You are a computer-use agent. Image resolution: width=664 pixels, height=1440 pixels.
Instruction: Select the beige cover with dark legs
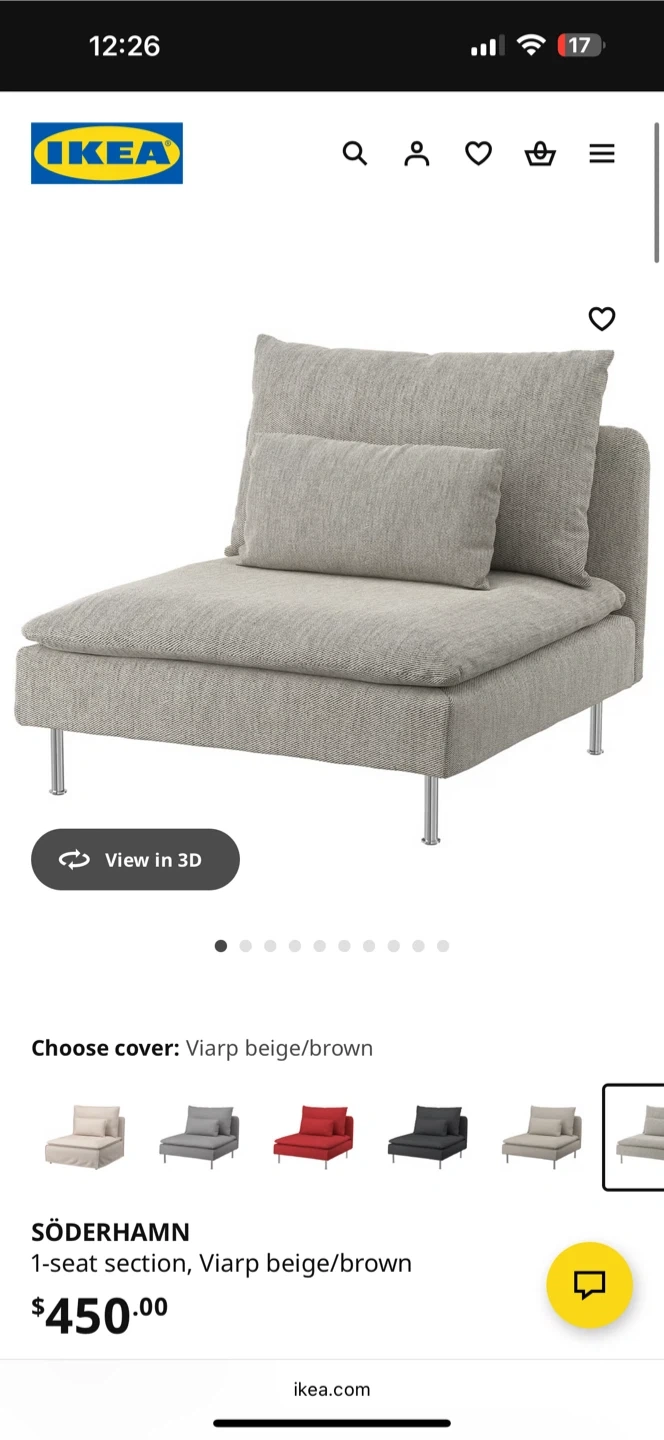[541, 1137]
